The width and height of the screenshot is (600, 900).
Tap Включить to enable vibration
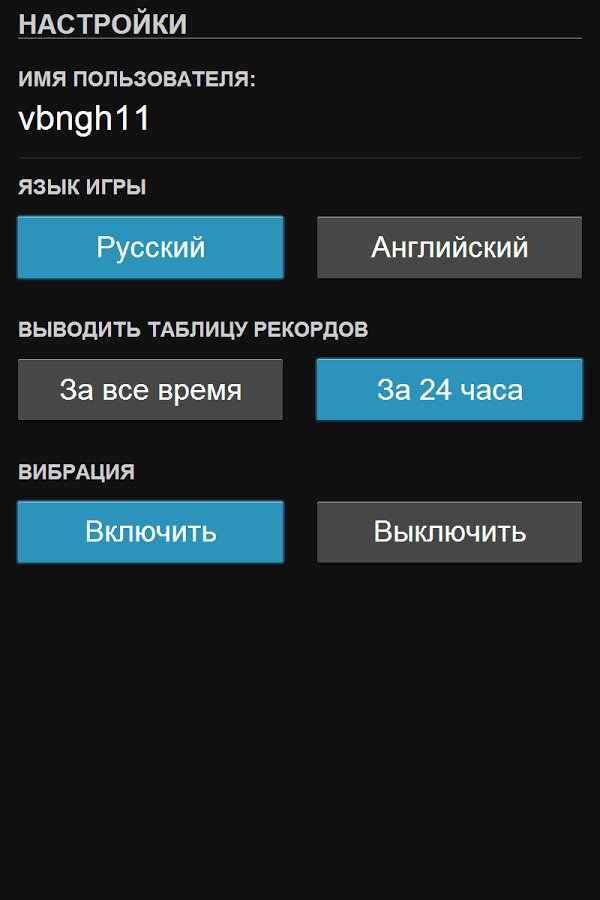pyautogui.click(x=150, y=532)
